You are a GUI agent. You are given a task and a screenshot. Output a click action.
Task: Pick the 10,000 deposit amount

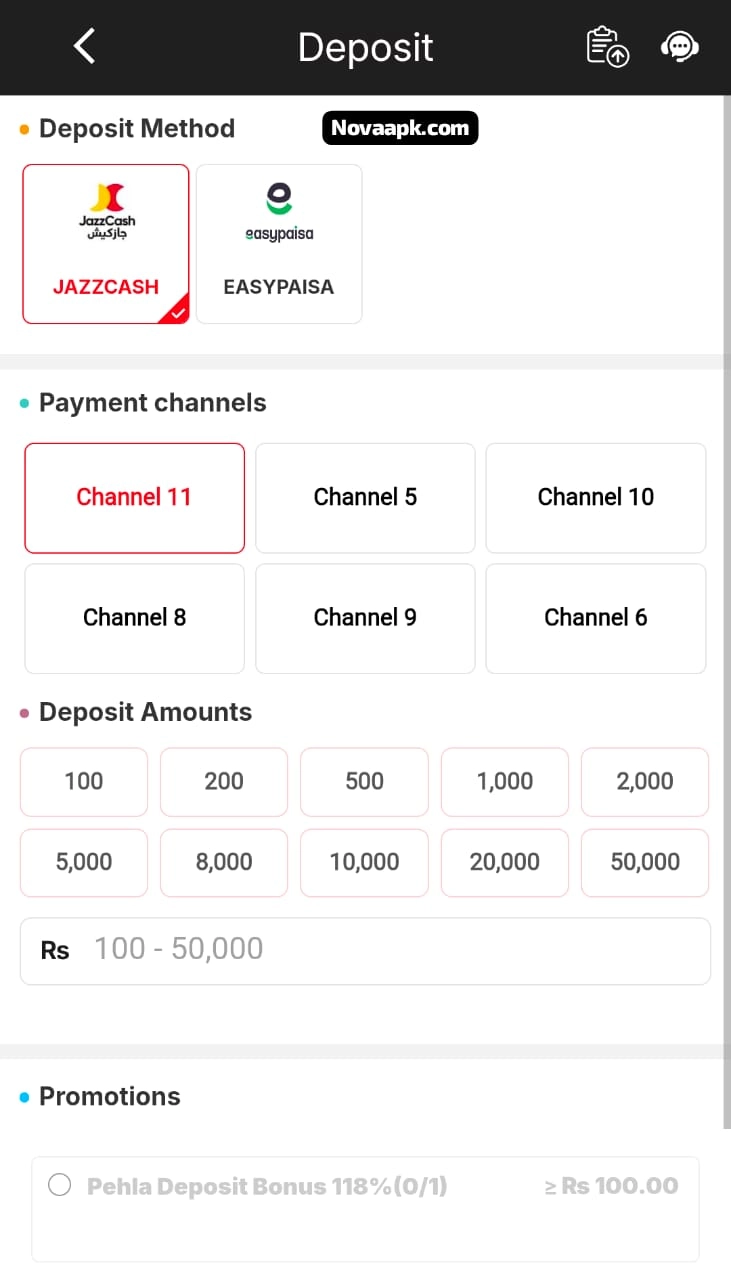(364, 862)
